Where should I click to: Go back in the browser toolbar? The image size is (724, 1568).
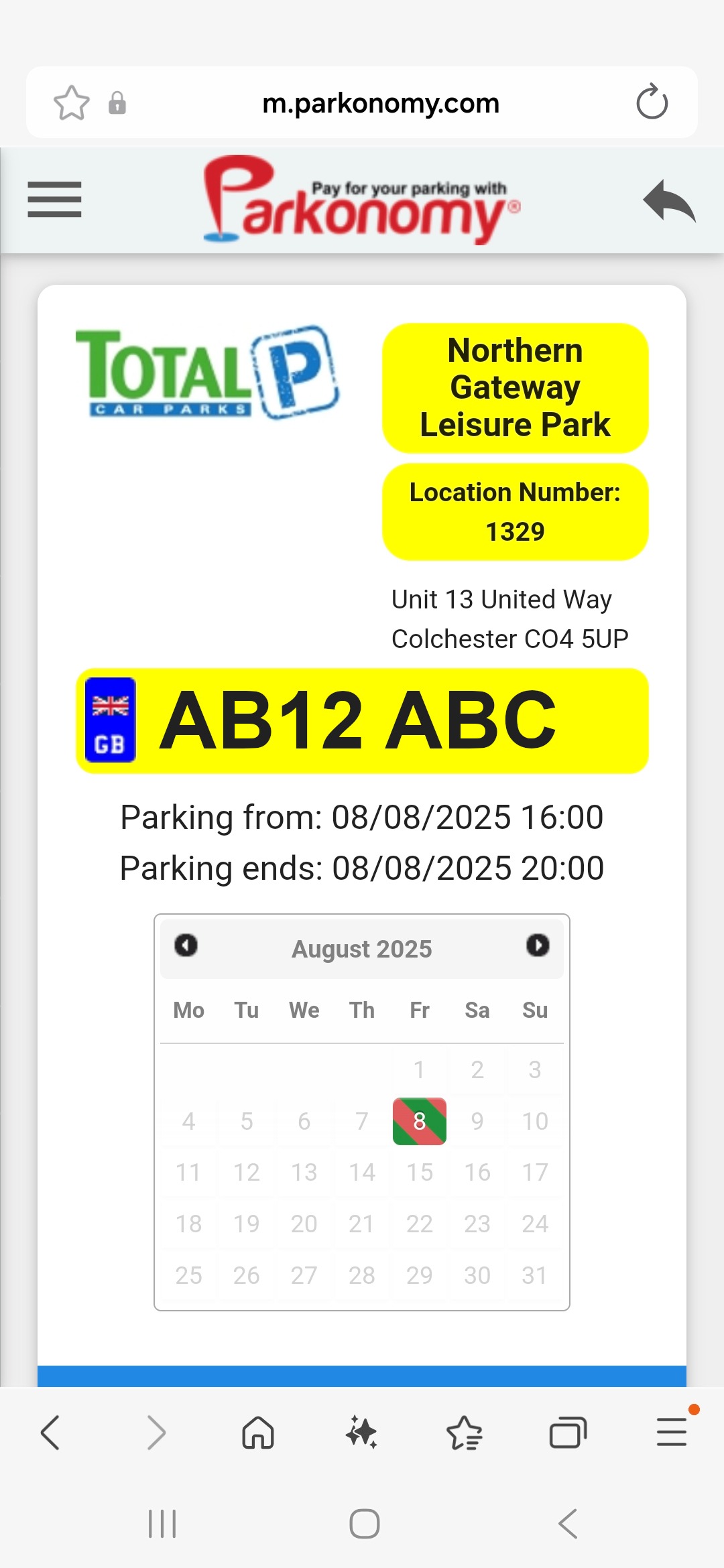[51, 1433]
